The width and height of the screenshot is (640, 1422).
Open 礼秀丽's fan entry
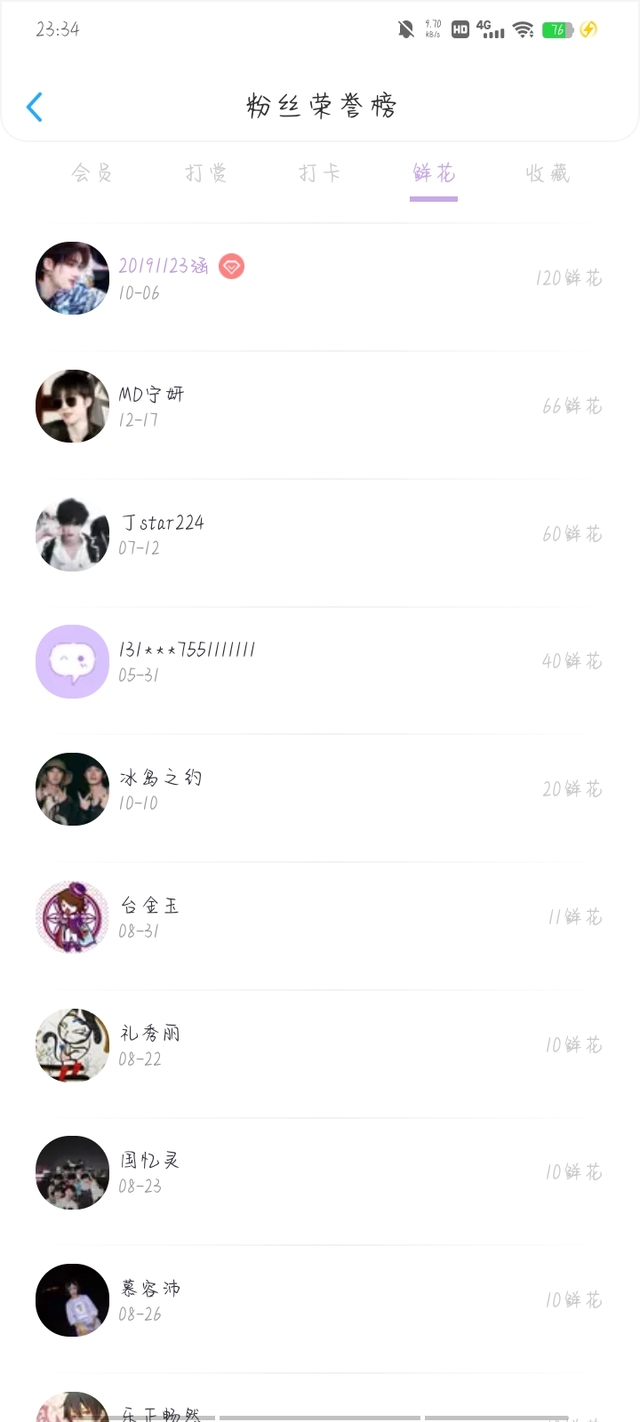click(x=320, y=1045)
